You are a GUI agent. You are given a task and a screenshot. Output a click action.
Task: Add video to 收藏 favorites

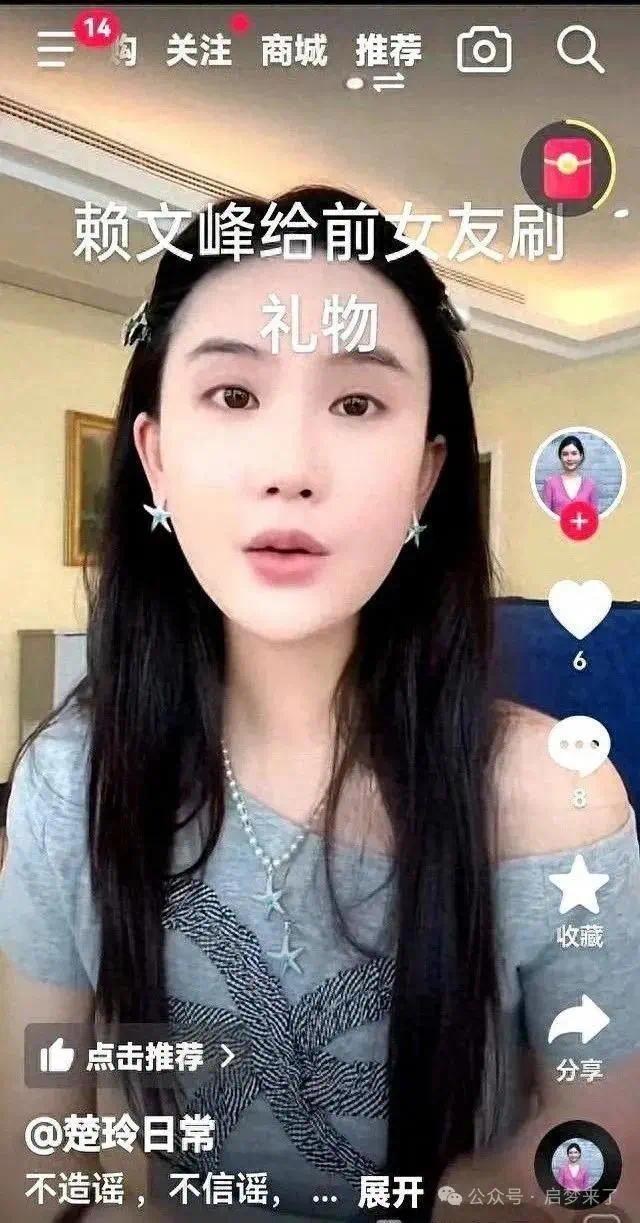point(579,886)
